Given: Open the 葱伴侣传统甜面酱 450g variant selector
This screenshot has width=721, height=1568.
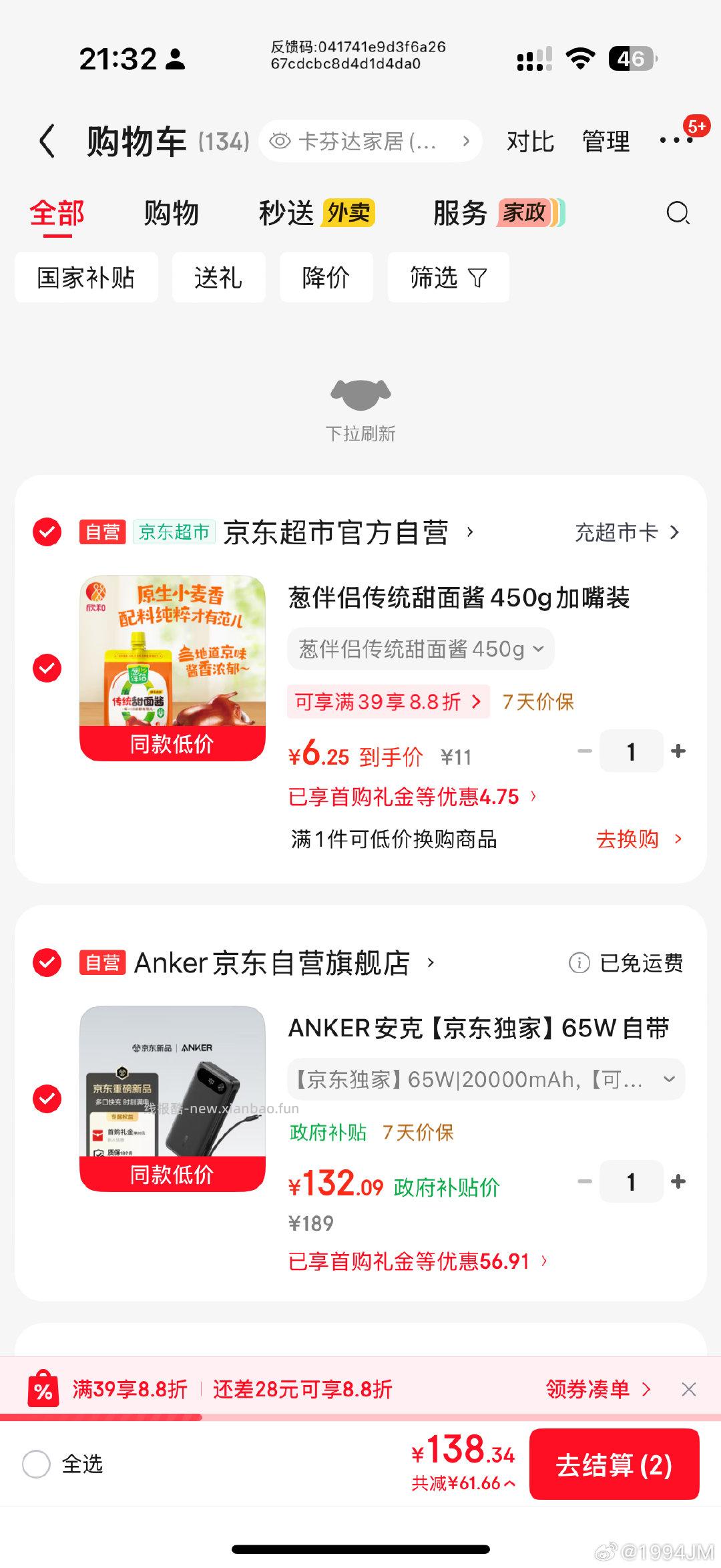Looking at the screenshot, I should (x=420, y=648).
